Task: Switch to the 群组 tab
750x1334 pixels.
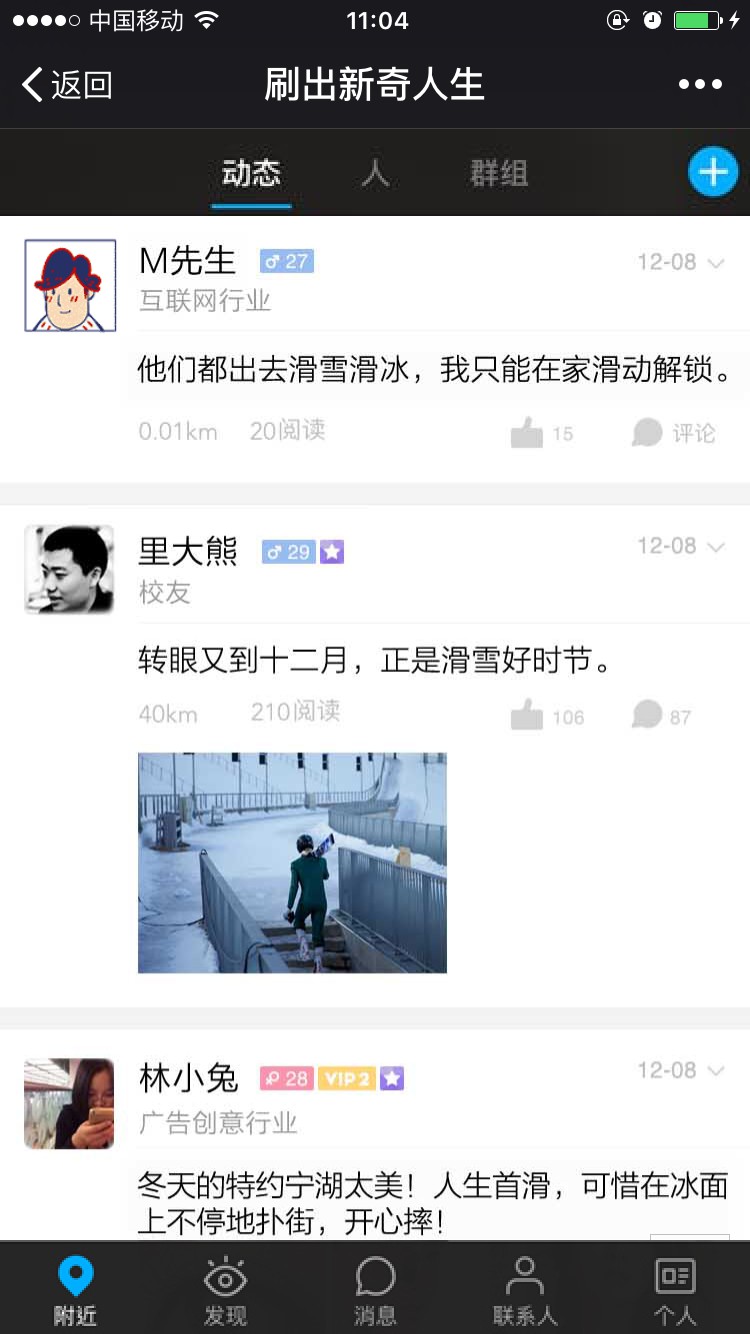Action: 499,174
